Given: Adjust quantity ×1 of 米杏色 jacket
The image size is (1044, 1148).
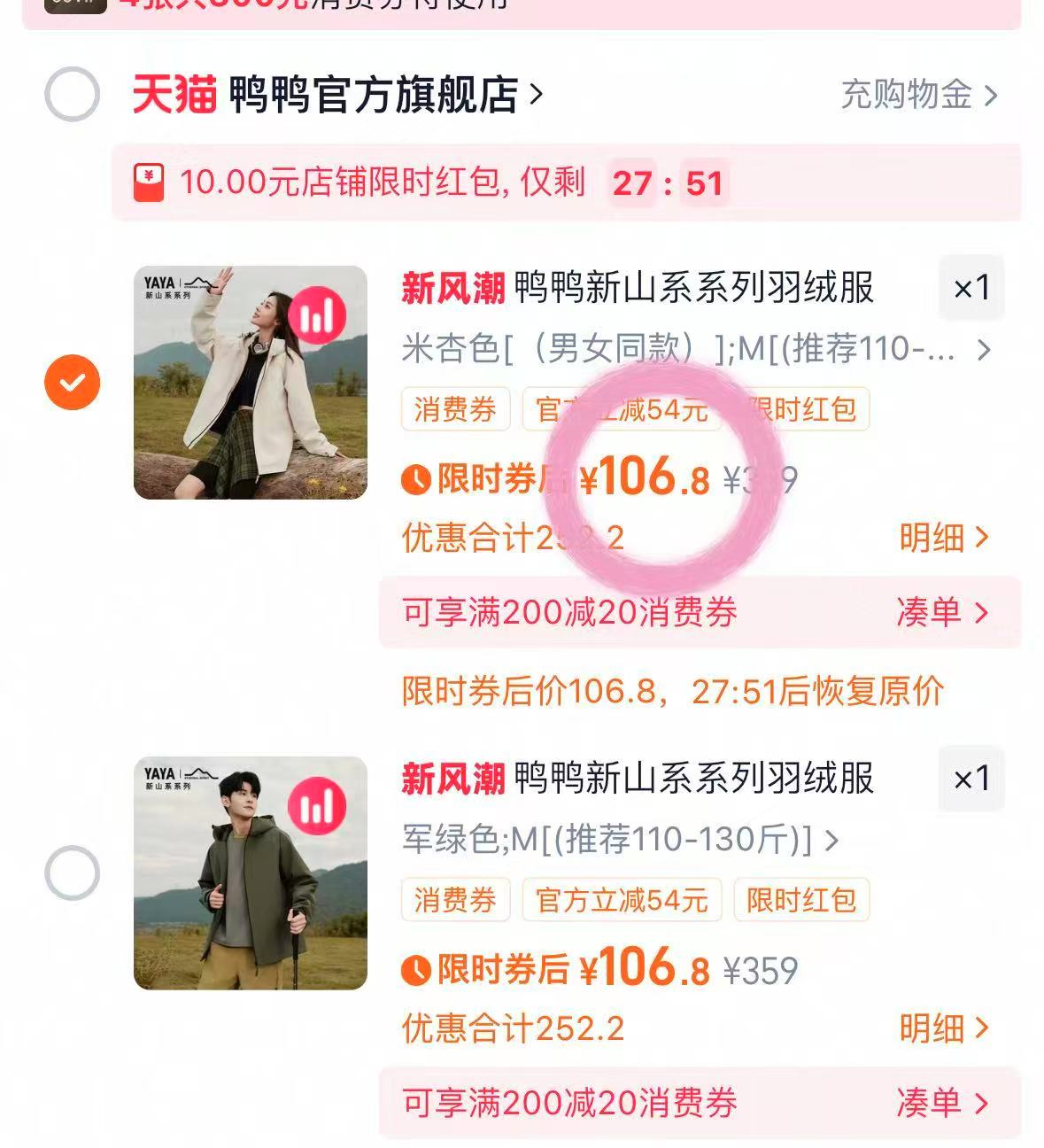Looking at the screenshot, I should pyautogui.click(x=971, y=288).
